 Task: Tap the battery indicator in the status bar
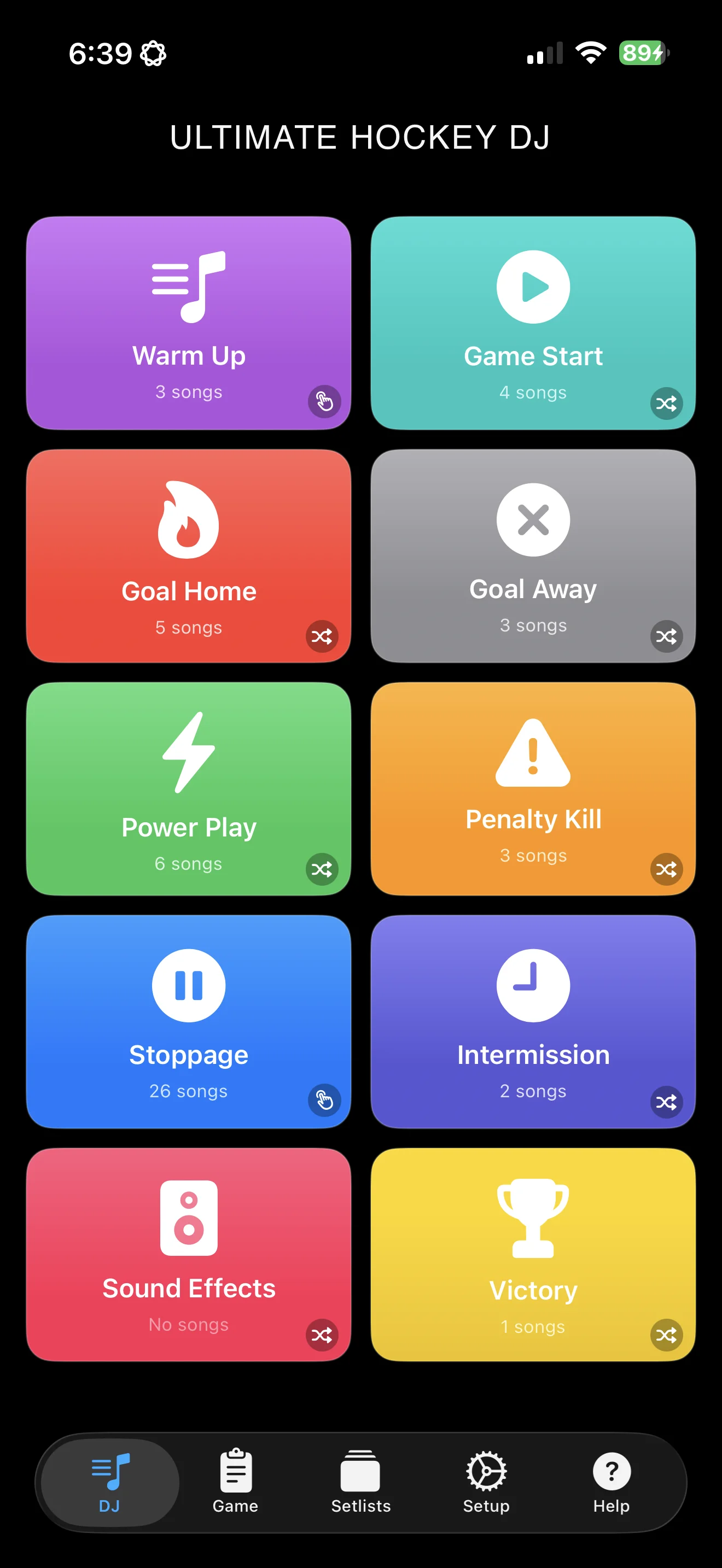641,54
